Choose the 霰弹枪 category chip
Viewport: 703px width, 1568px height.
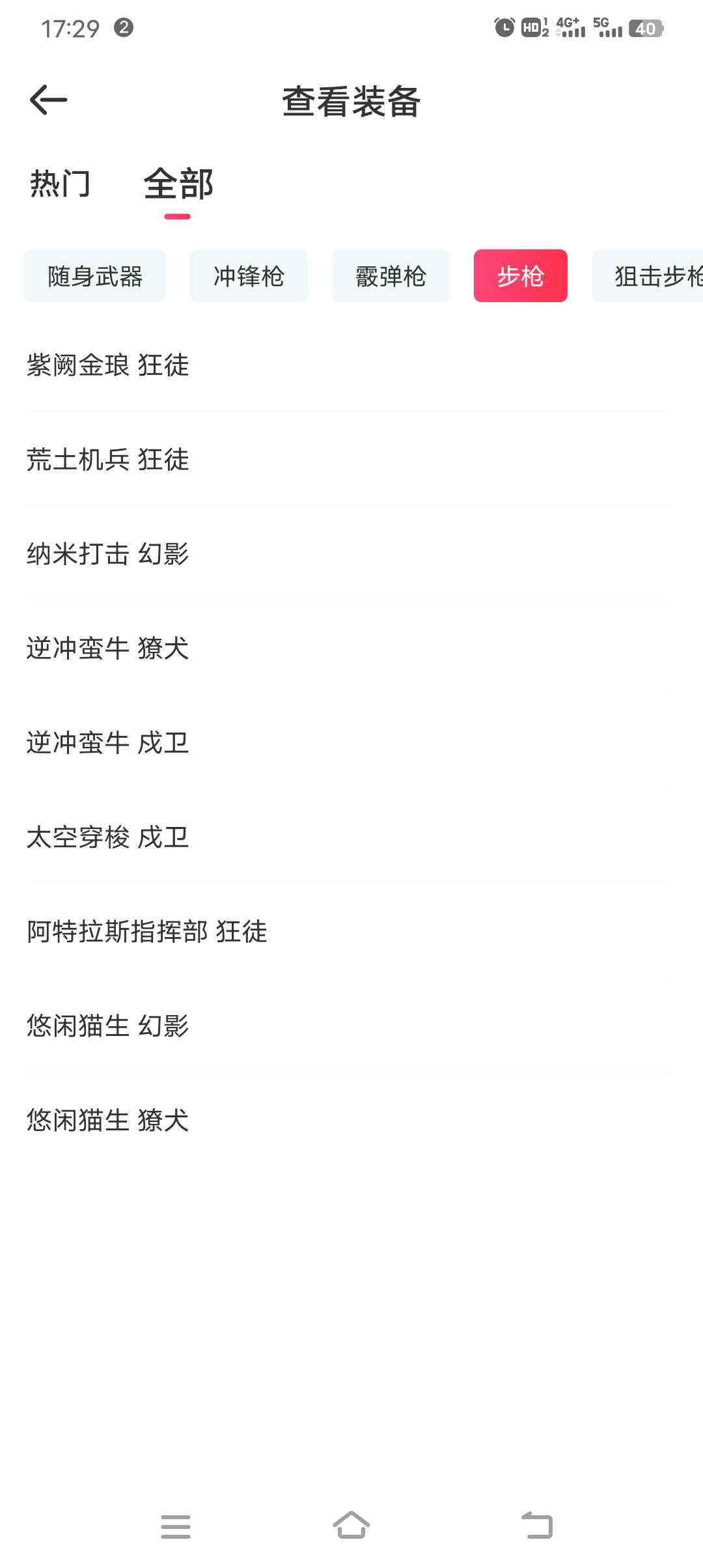[x=391, y=276]
